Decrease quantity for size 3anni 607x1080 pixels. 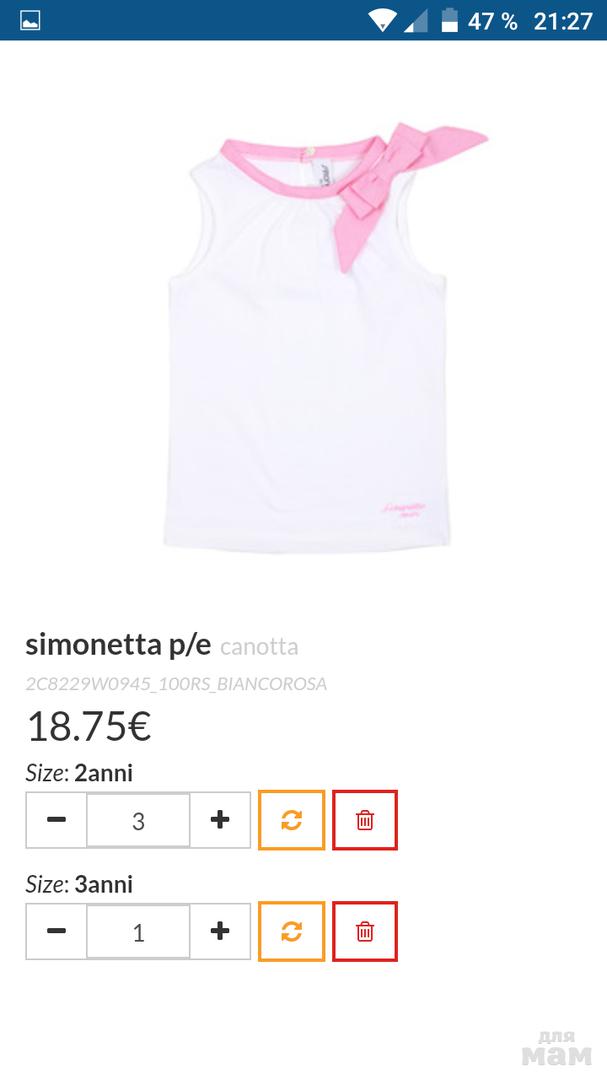(x=57, y=931)
